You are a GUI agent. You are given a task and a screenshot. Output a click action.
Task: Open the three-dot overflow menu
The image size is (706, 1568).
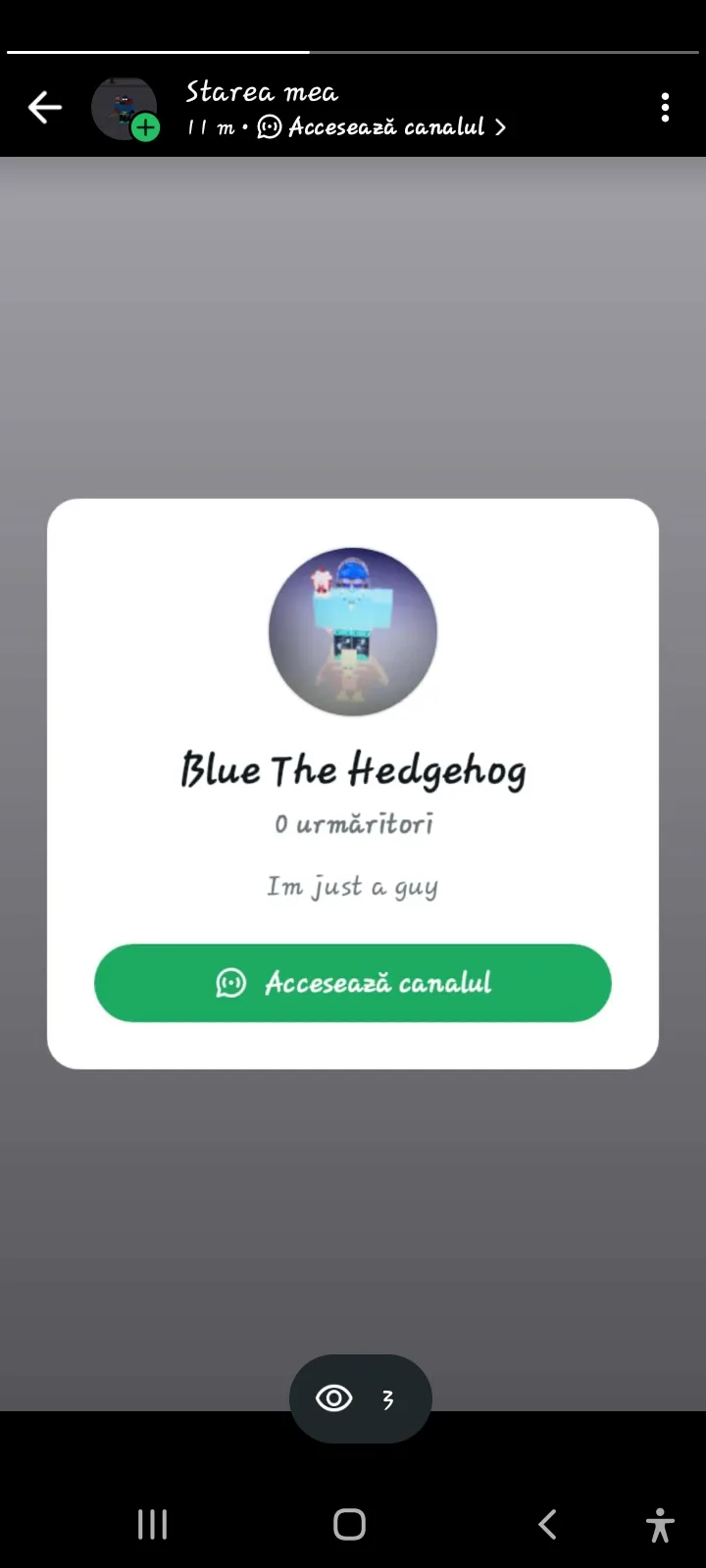(665, 108)
